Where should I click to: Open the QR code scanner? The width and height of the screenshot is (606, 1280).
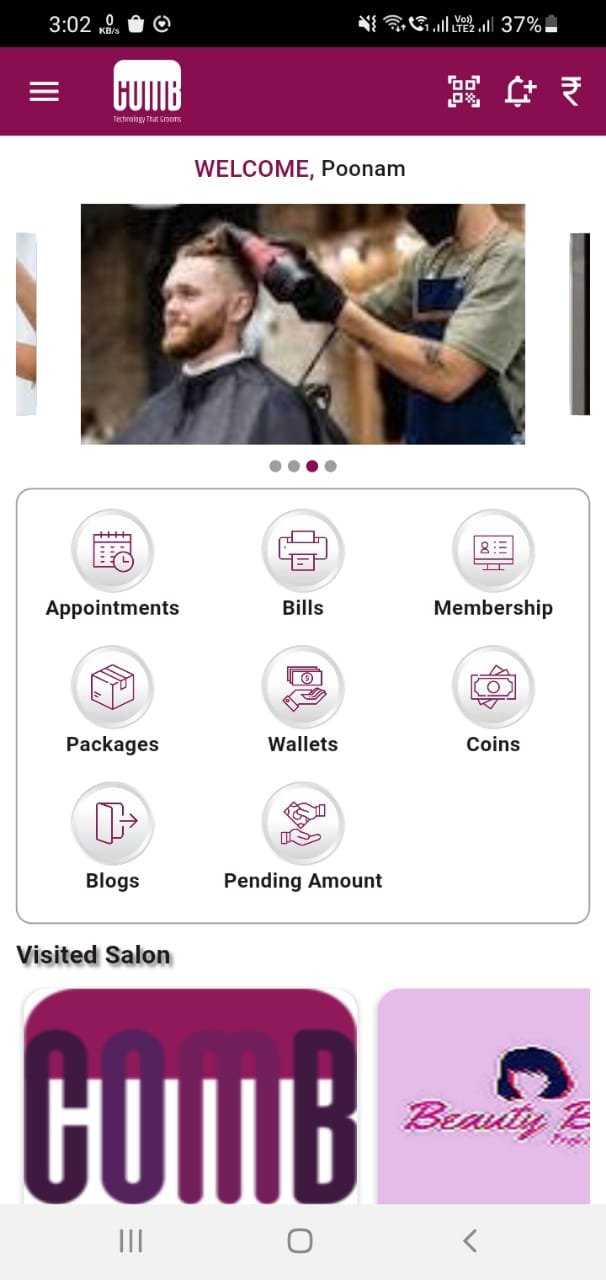pos(463,92)
